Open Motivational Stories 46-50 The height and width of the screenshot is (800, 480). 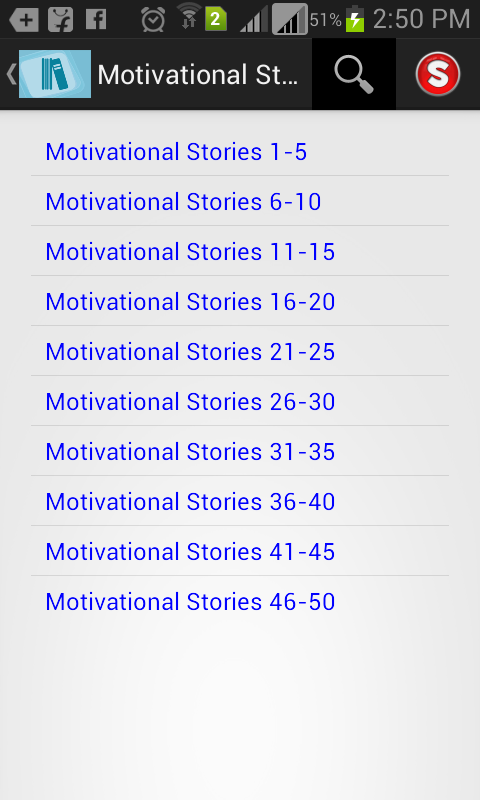(240, 601)
